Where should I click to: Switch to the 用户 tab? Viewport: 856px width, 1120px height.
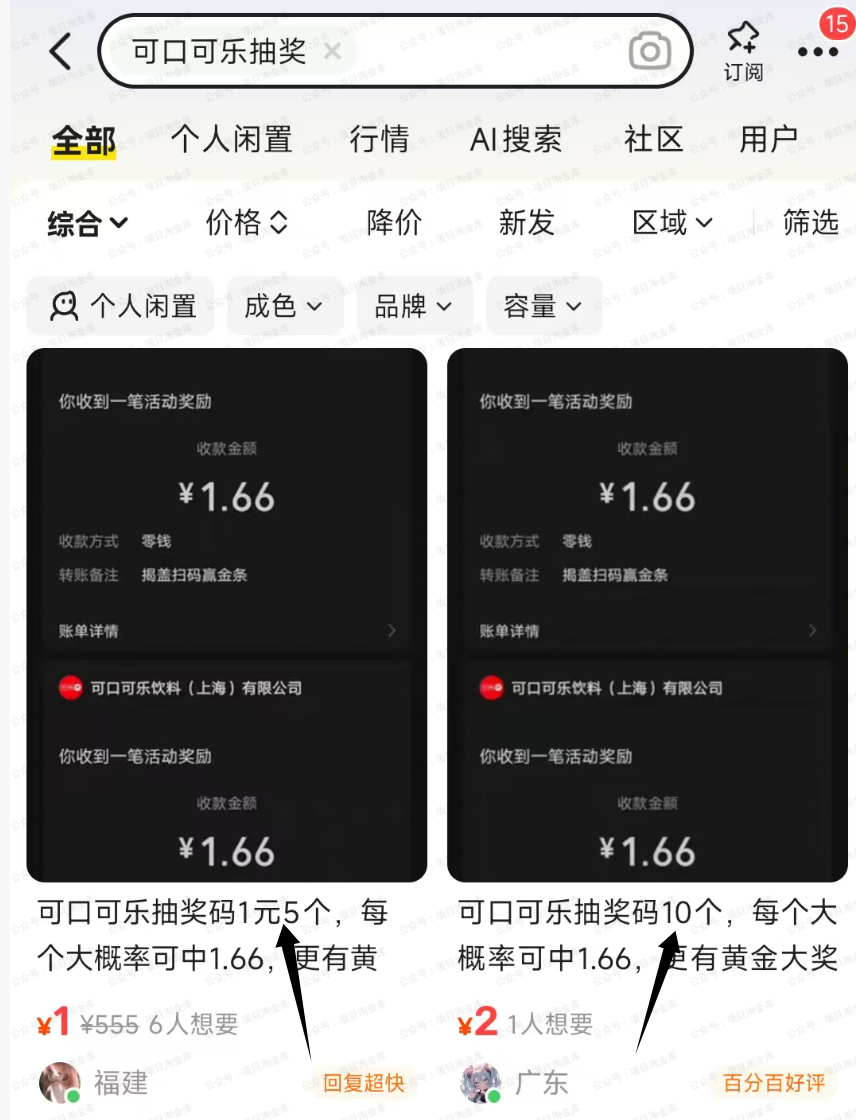pyautogui.click(x=768, y=139)
